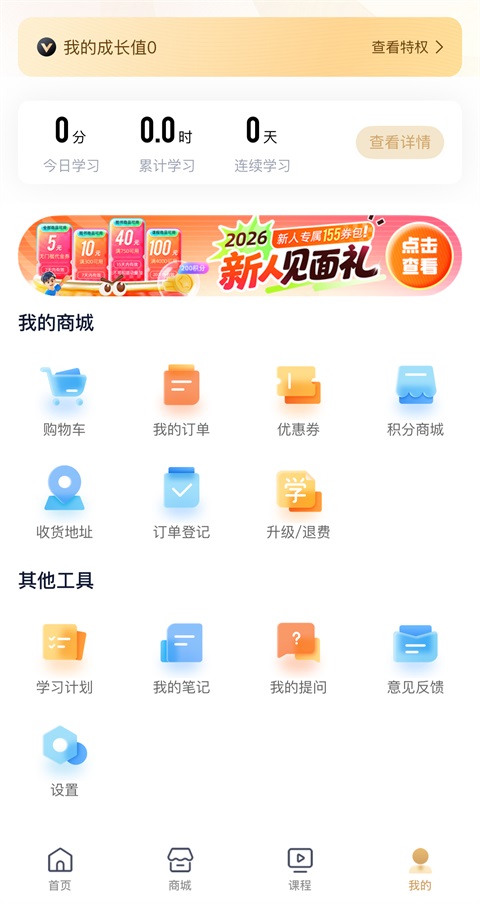Switch to the 首页 home tab
480x903 pixels.
[x=60, y=869]
